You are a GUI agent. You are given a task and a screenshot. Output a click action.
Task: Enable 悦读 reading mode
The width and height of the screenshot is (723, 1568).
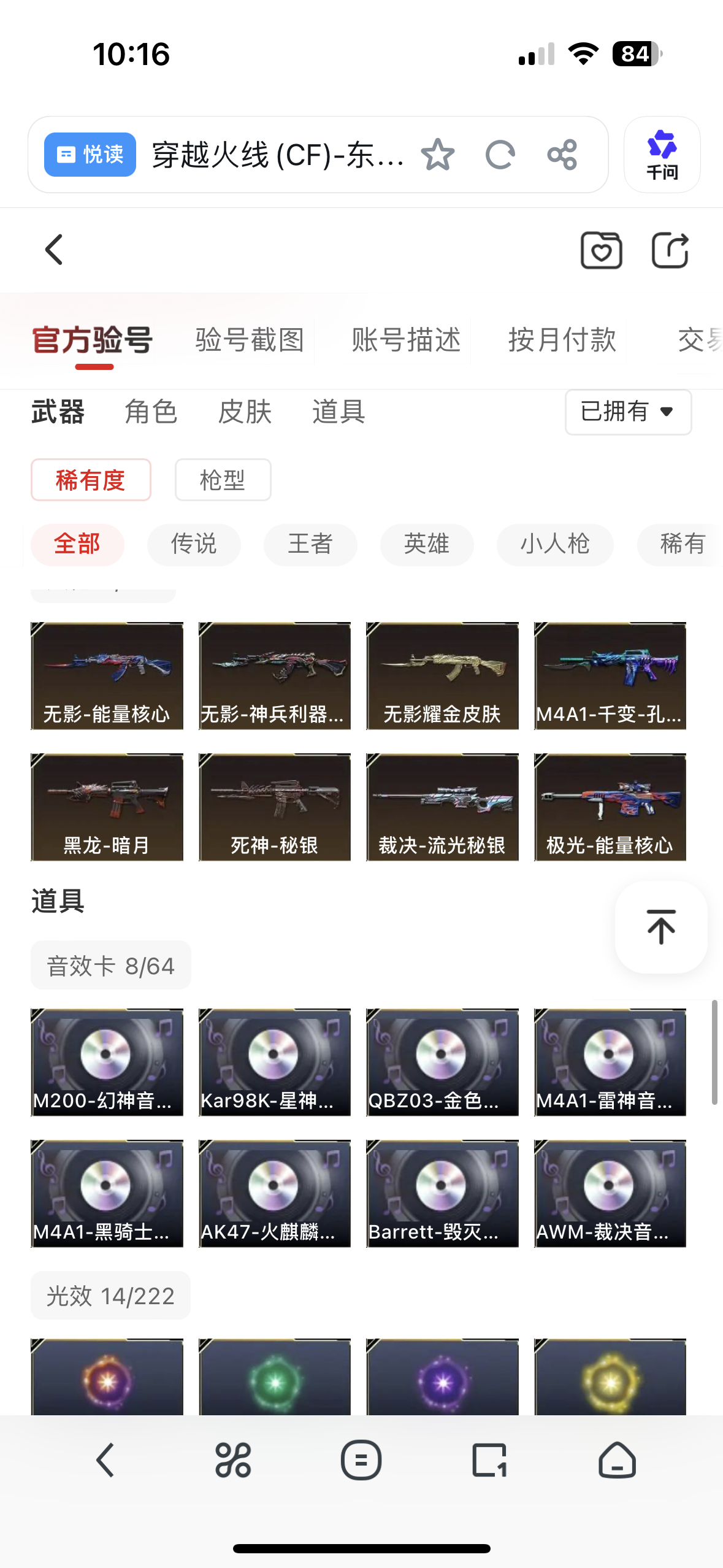(90, 155)
